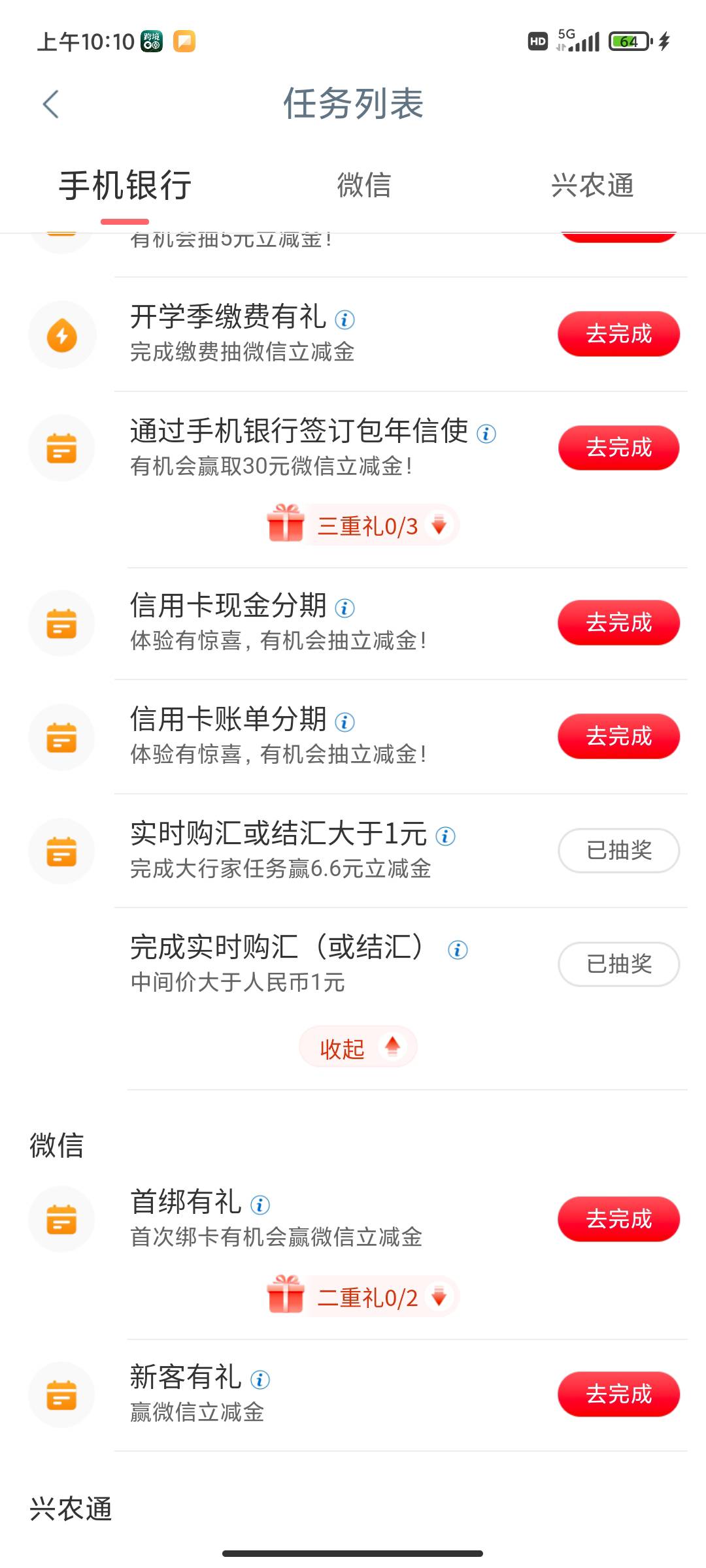706x1568 pixels.
Task: Expand the 二重礼0/2 gift list
Action: point(363,1296)
